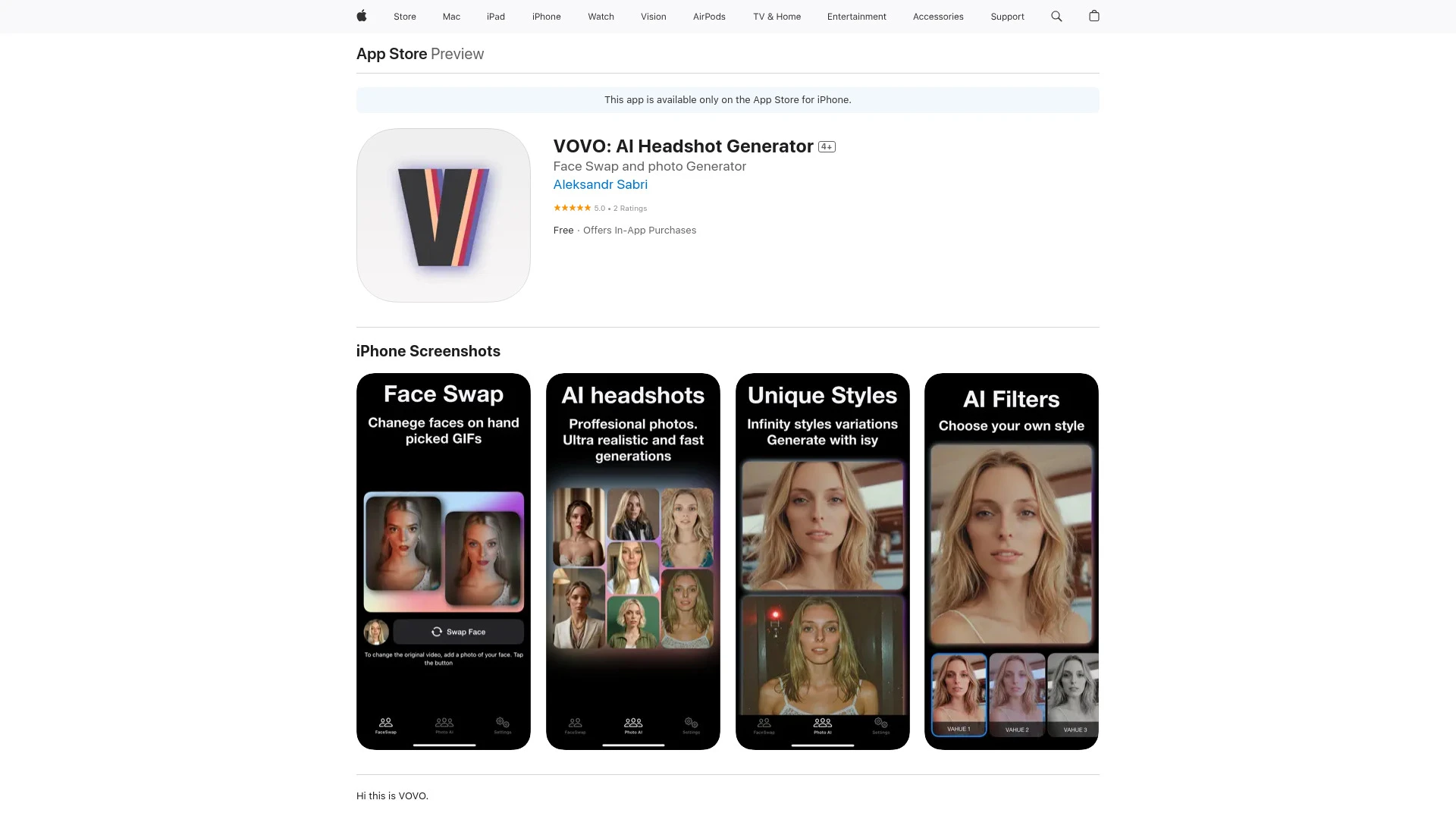The height and width of the screenshot is (819, 1456).
Task: Open the Support page
Action: 1007,17
